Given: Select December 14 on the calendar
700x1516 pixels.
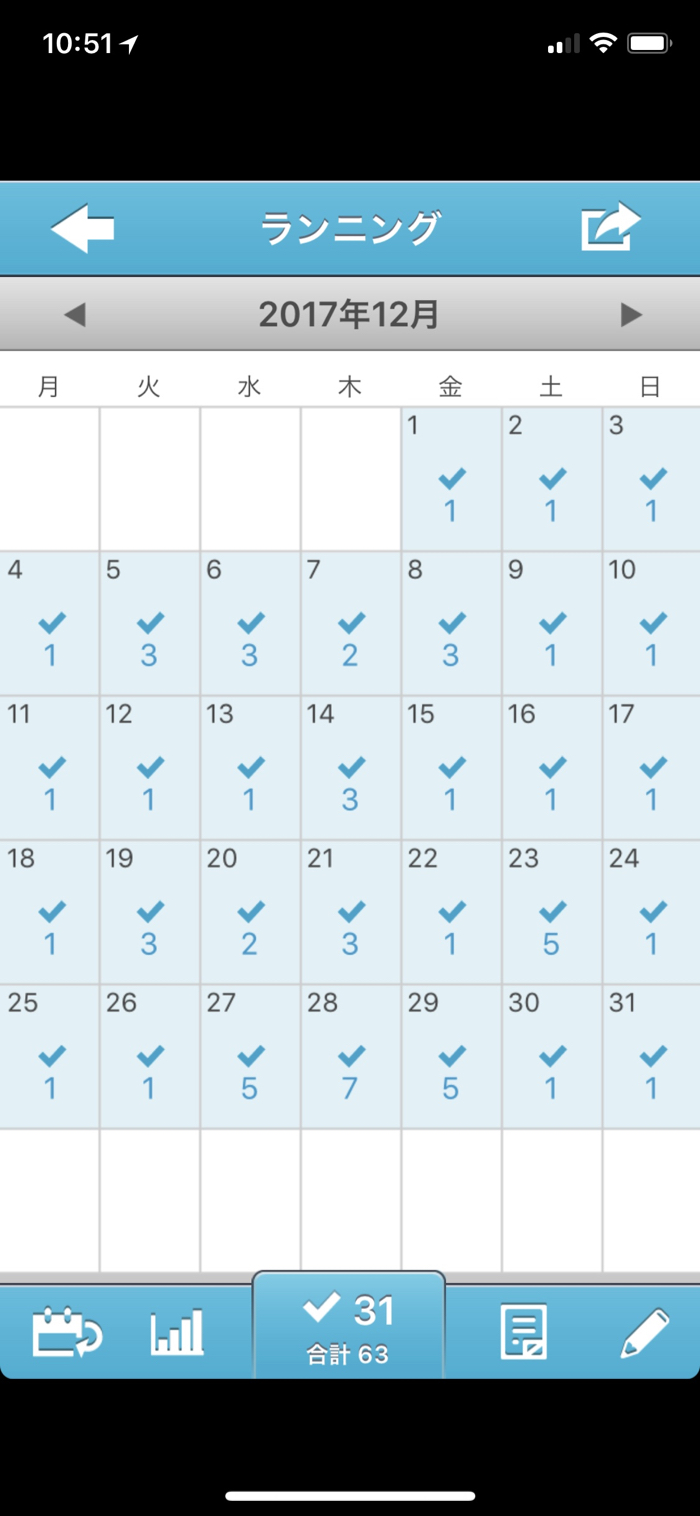Looking at the screenshot, I should coord(351,768).
